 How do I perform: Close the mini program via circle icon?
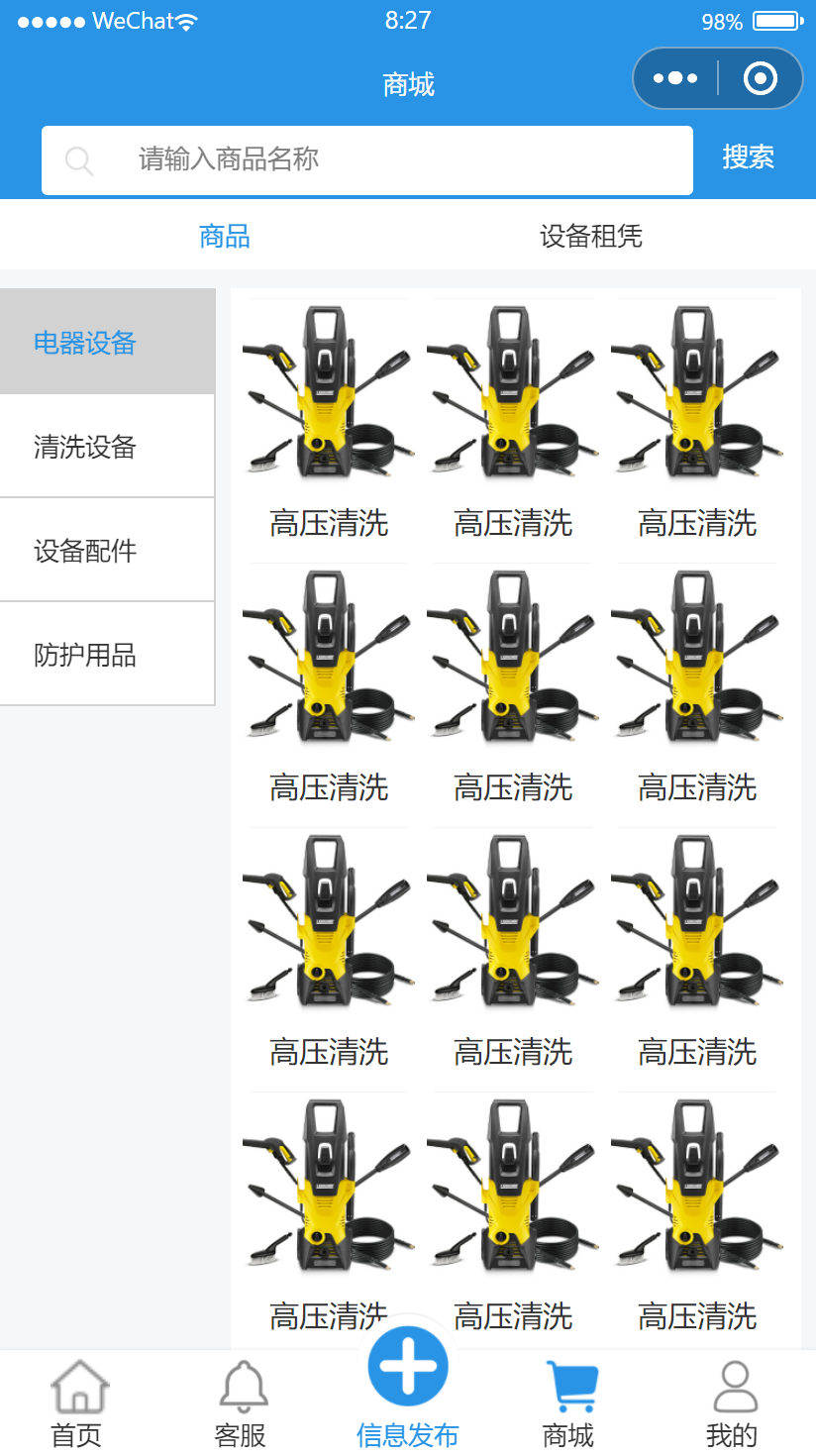[760, 78]
